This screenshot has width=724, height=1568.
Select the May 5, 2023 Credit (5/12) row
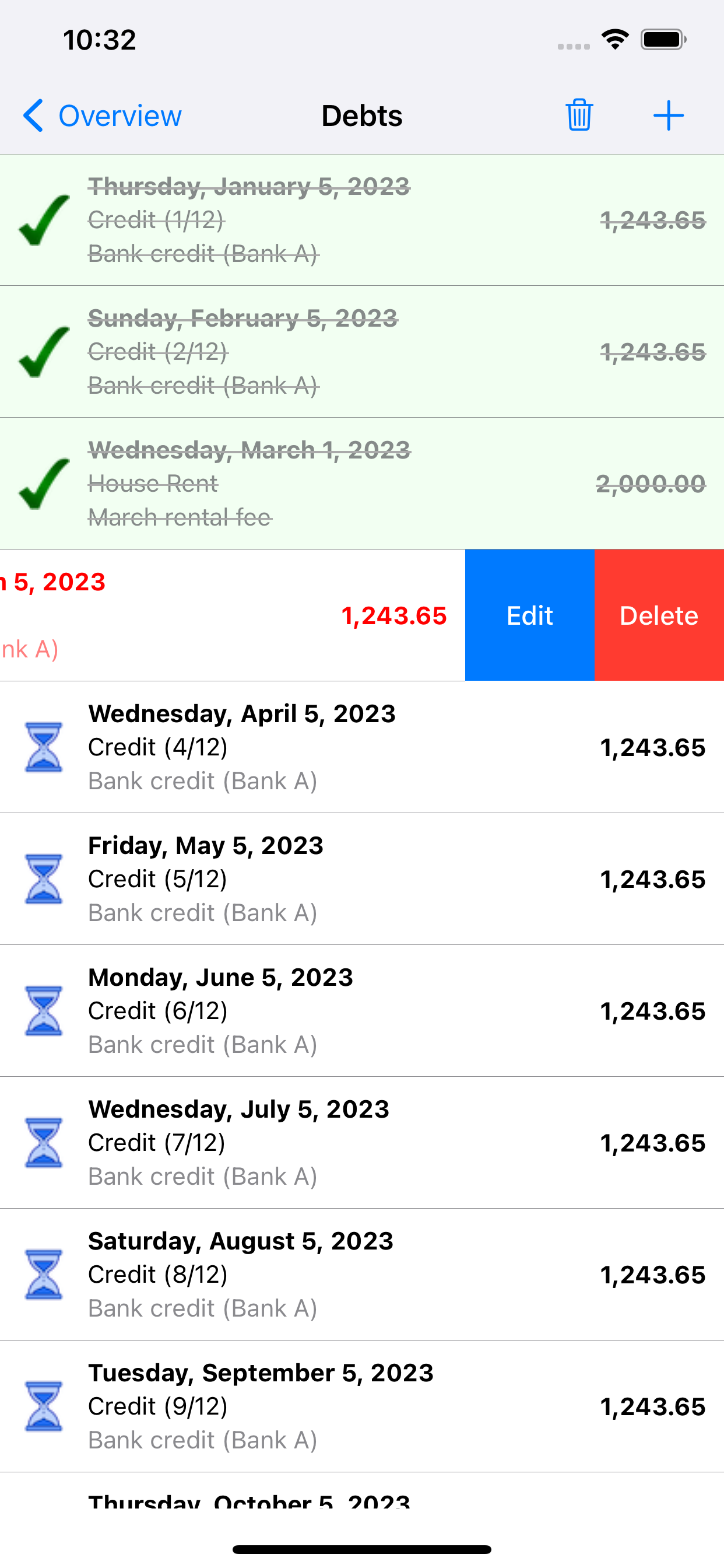pyautogui.click(x=362, y=879)
